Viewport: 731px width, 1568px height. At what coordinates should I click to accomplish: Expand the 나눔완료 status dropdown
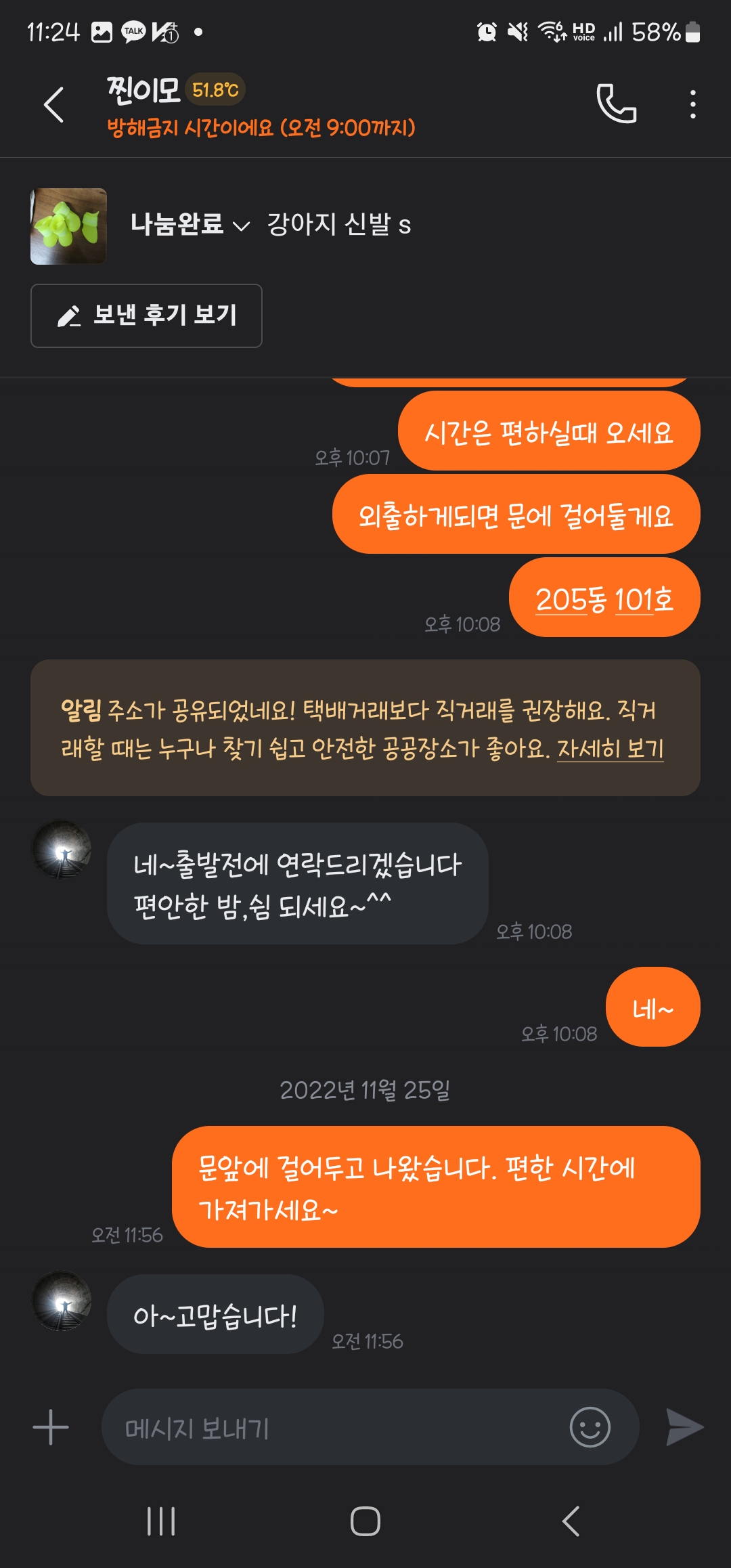pos(190,224)
